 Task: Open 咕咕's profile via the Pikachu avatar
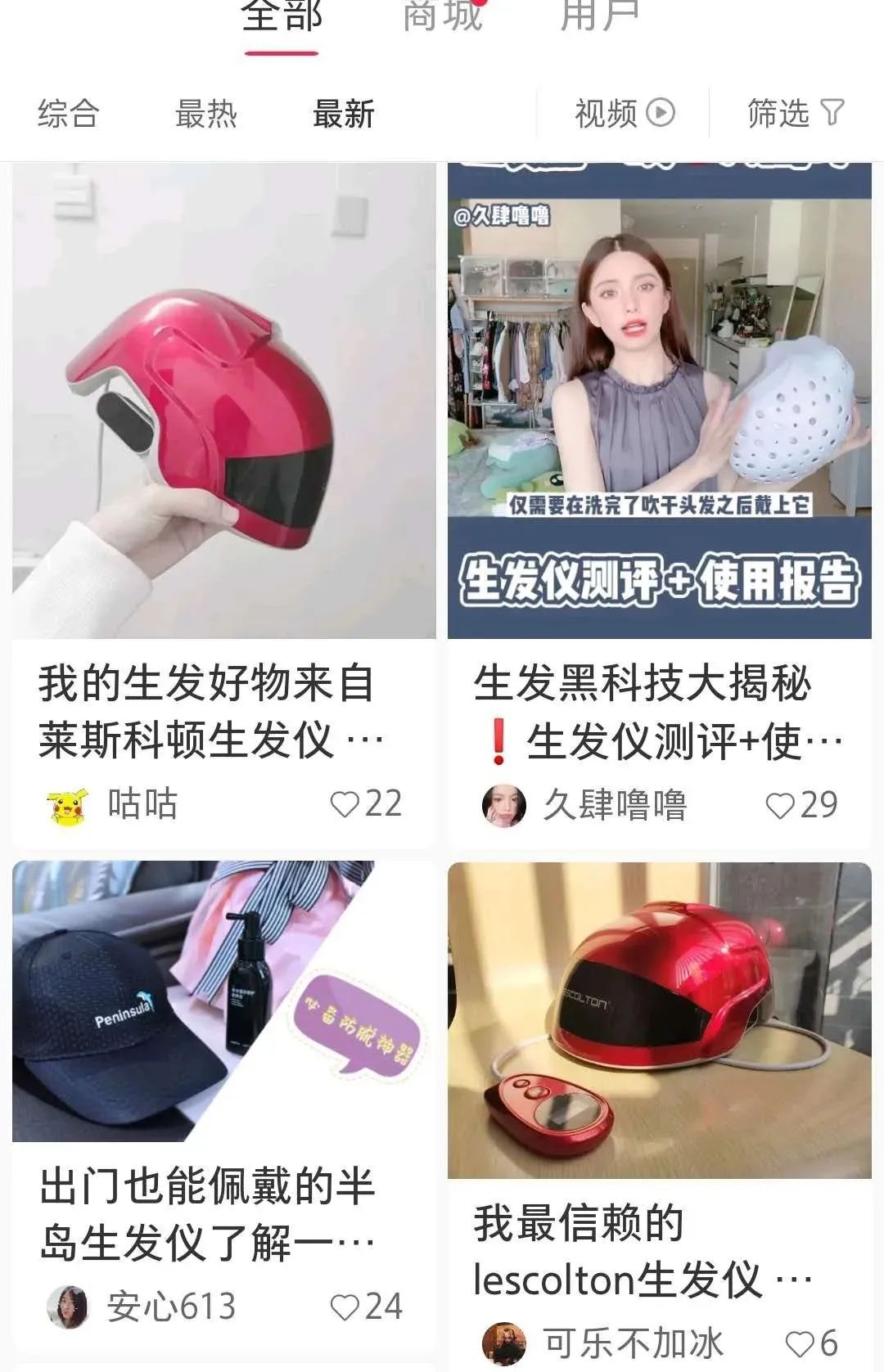[x=67, y=806]
